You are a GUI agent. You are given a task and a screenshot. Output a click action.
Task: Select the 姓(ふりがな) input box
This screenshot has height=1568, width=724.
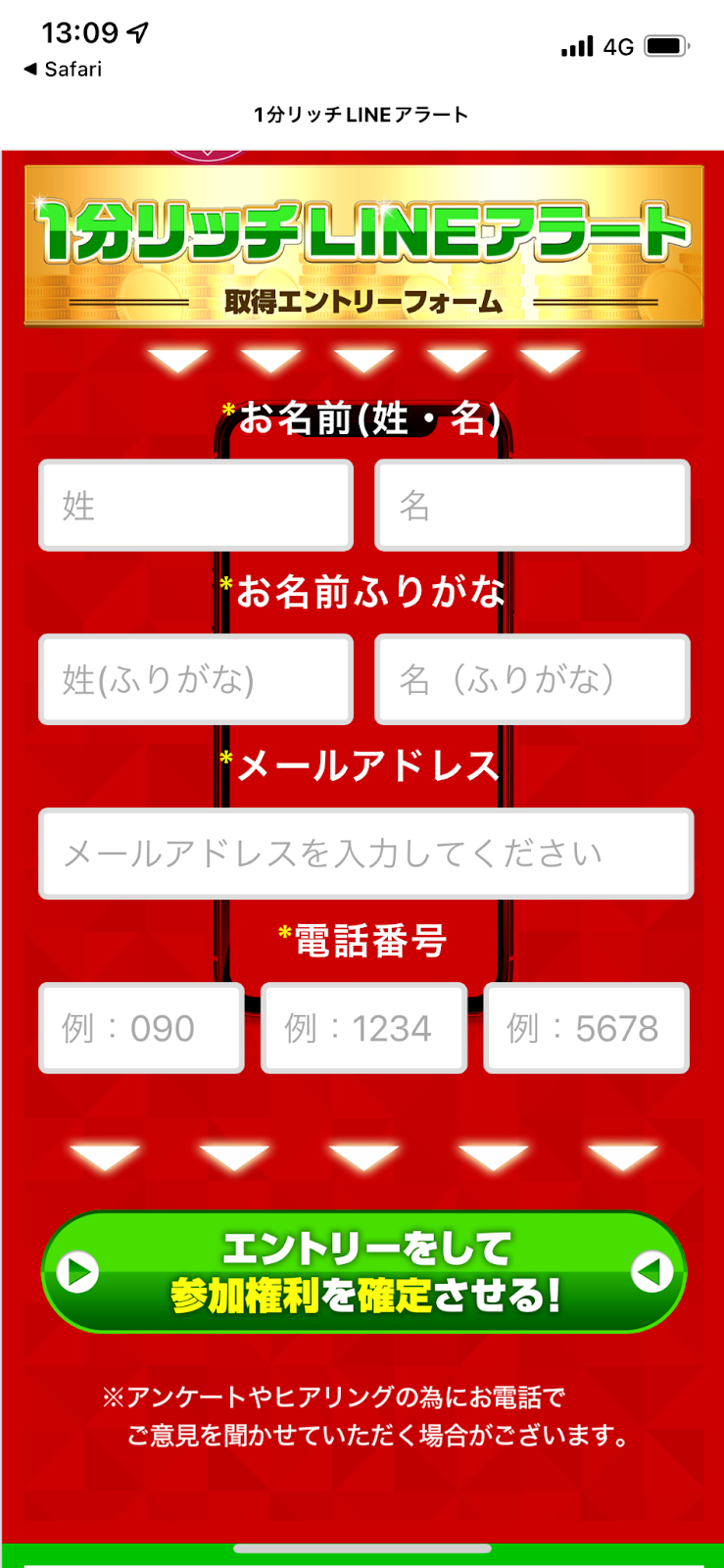(x=196, y=679)
